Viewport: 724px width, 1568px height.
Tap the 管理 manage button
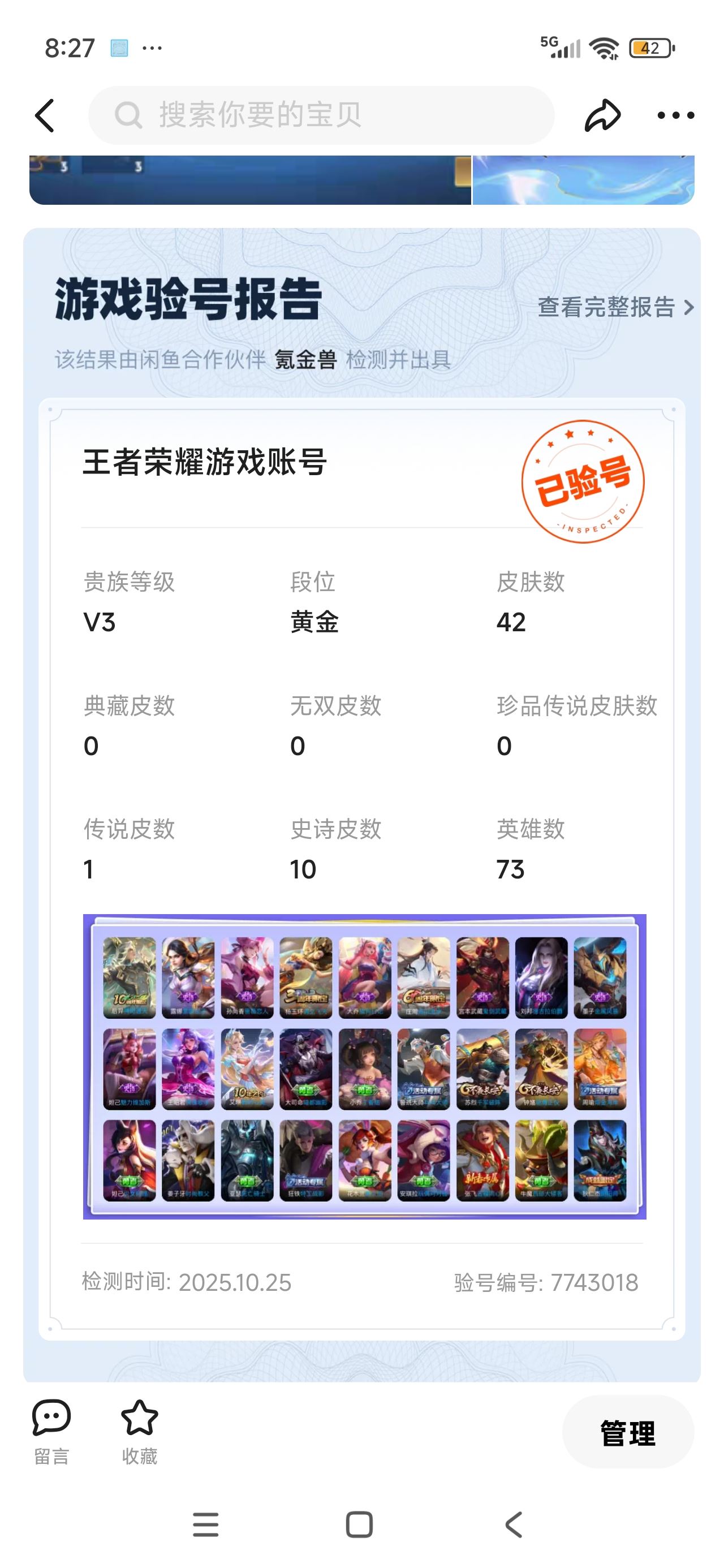627,1432
